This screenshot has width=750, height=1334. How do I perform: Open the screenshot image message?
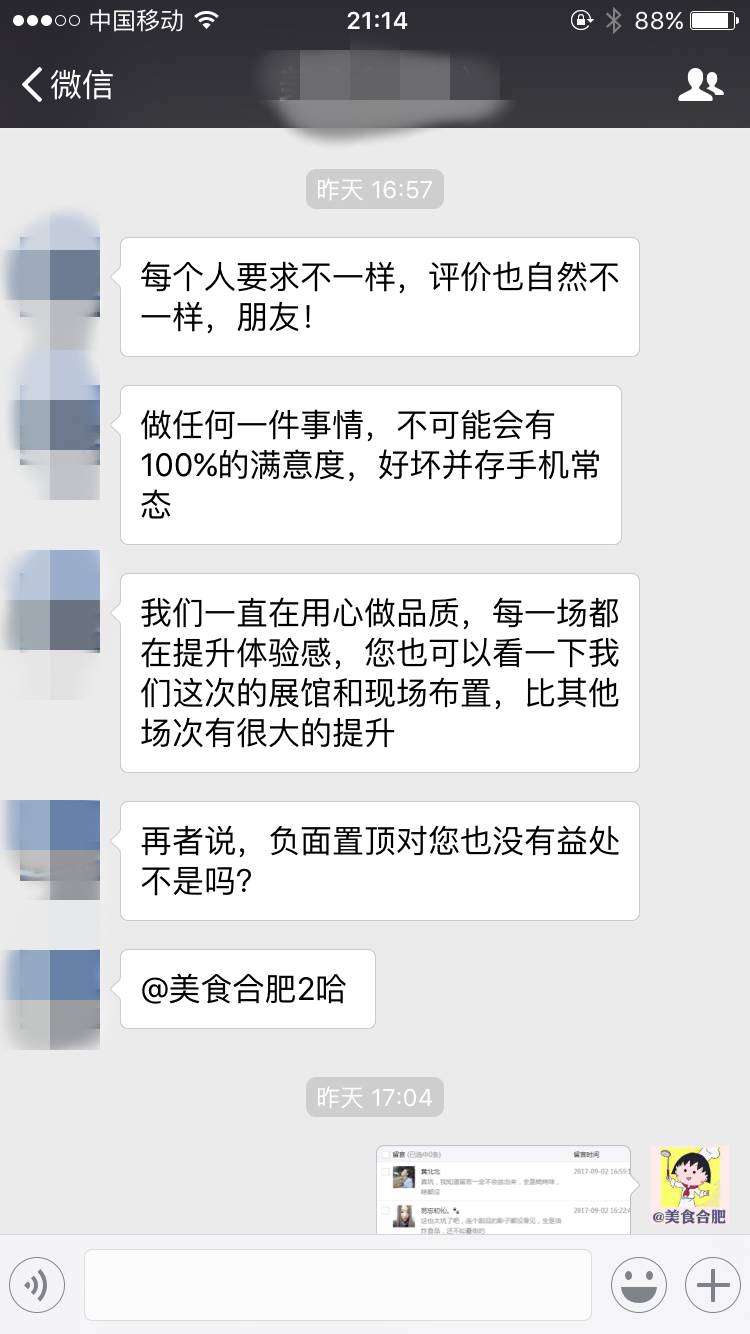[x=503, y=1189]
